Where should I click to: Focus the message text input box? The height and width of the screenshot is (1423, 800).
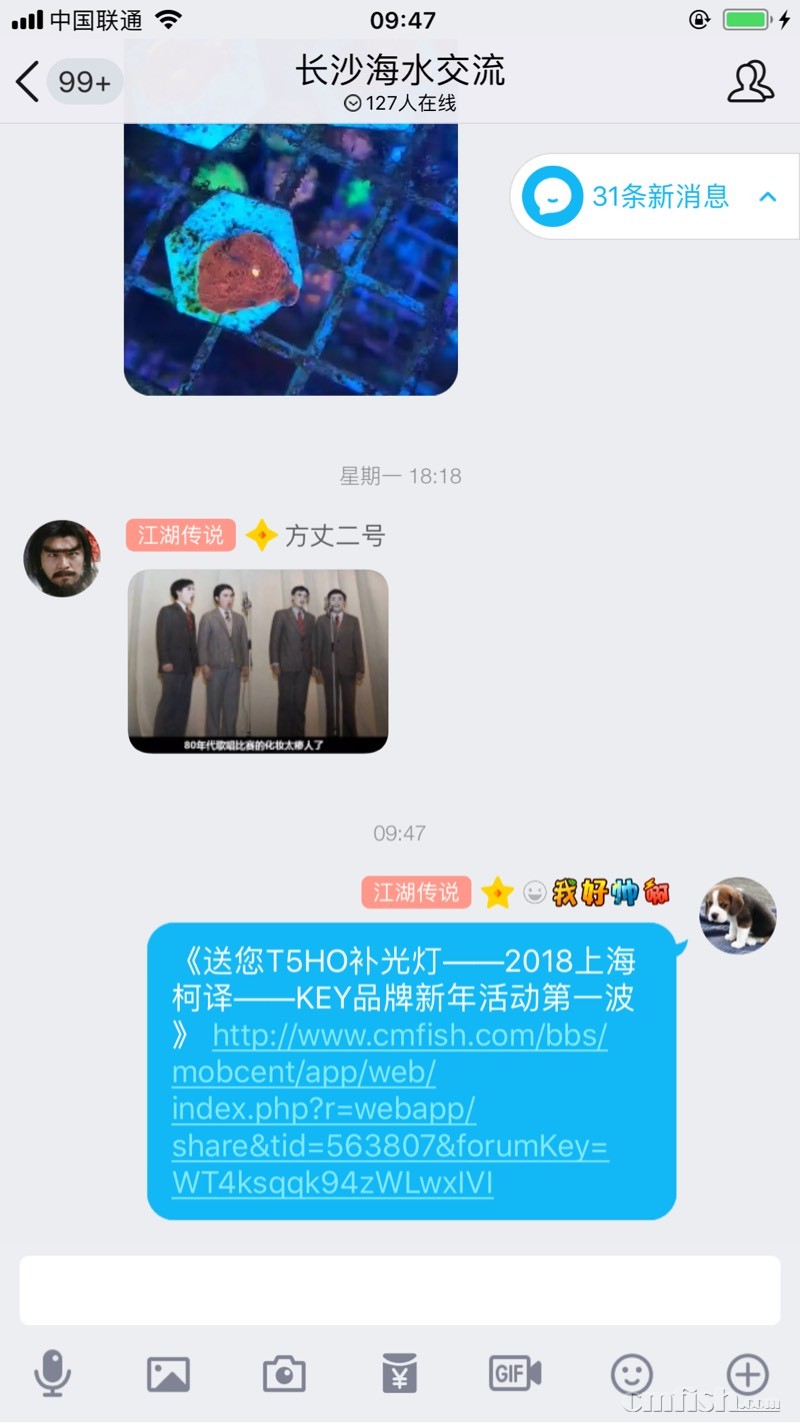point(400,1290)
